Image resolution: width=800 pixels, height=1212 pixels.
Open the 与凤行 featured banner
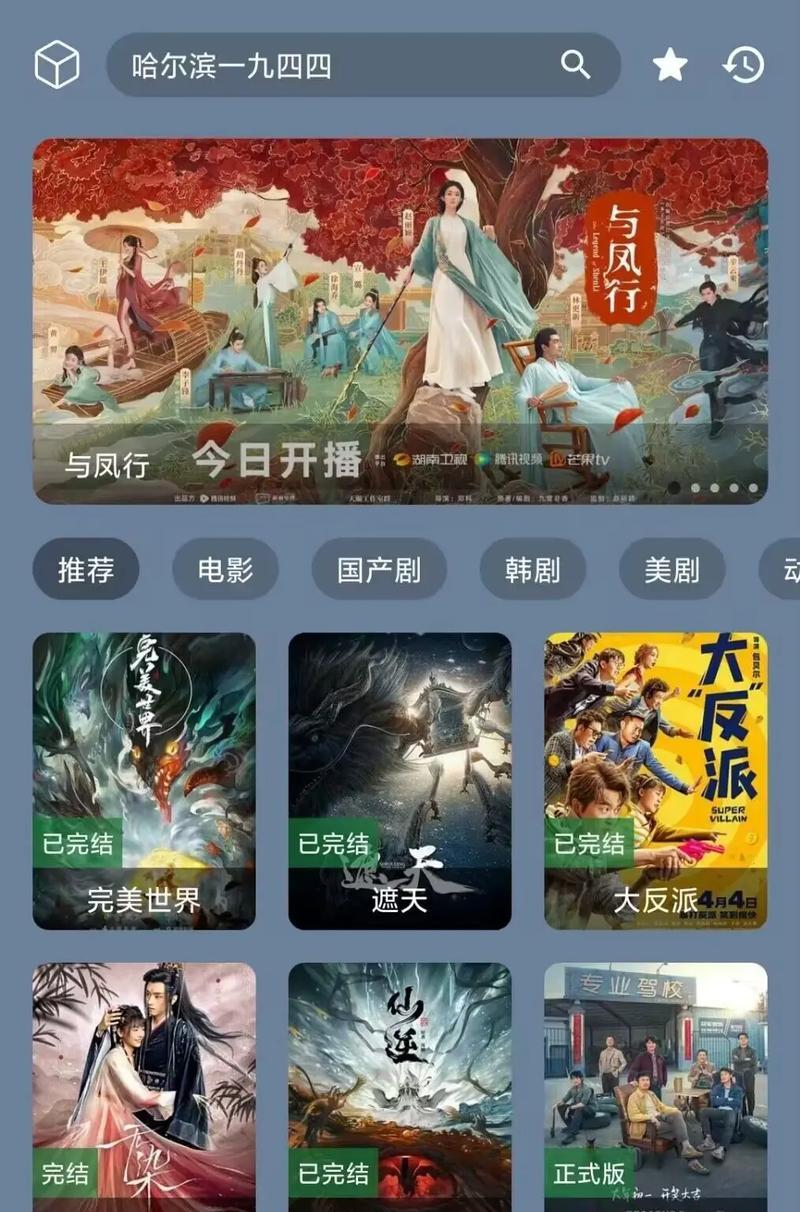(400, 320)
